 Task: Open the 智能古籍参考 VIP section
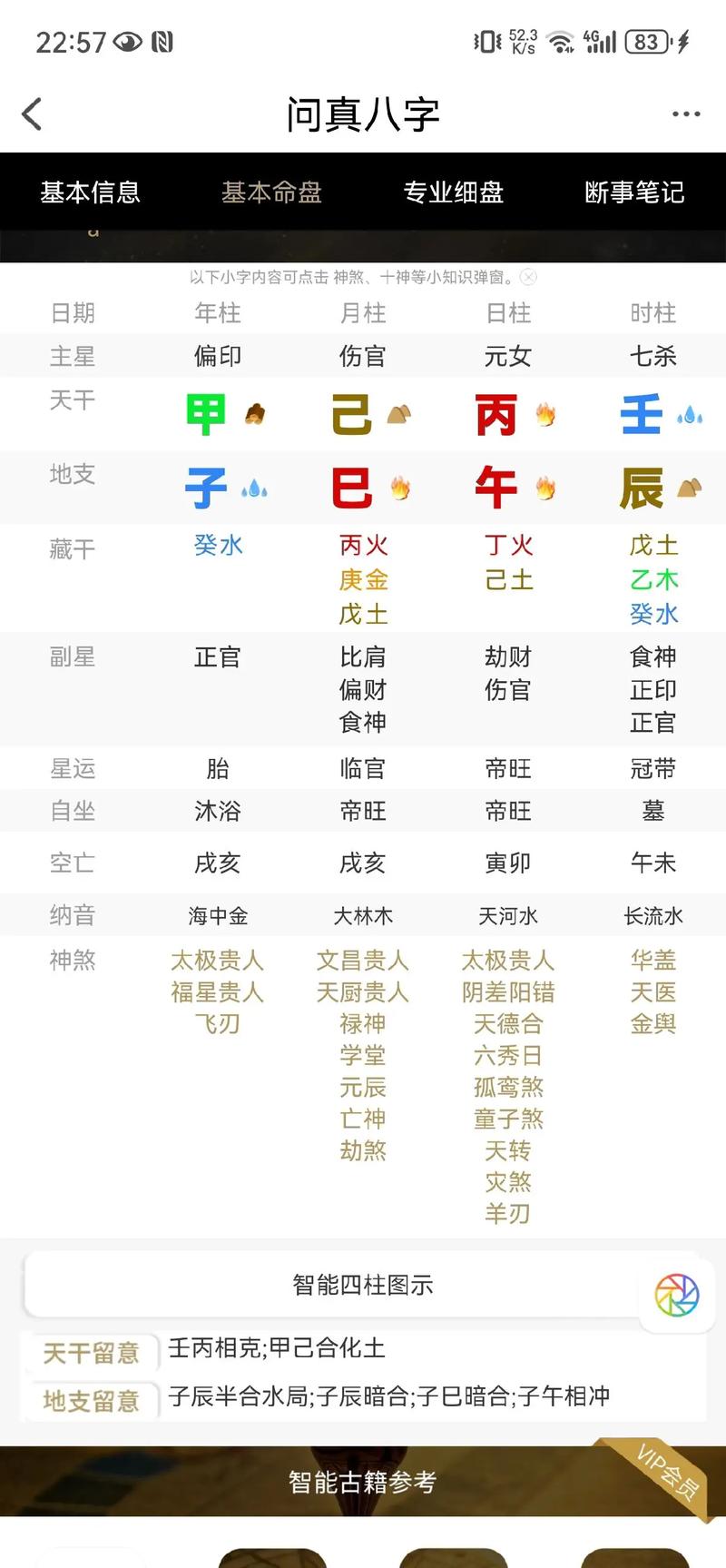pyautogui.click(x=363, y=1483)
